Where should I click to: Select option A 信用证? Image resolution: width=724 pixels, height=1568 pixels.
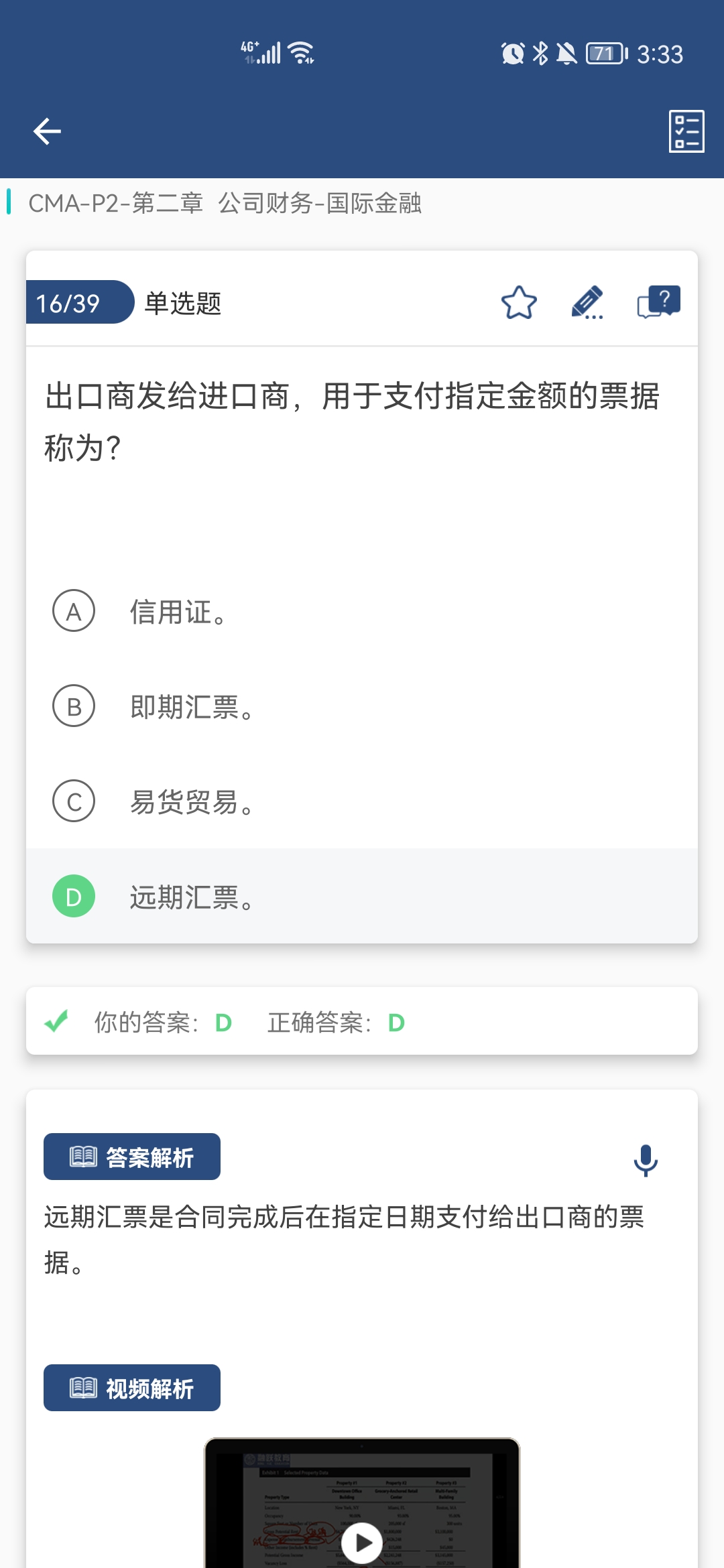coord(362,611)
